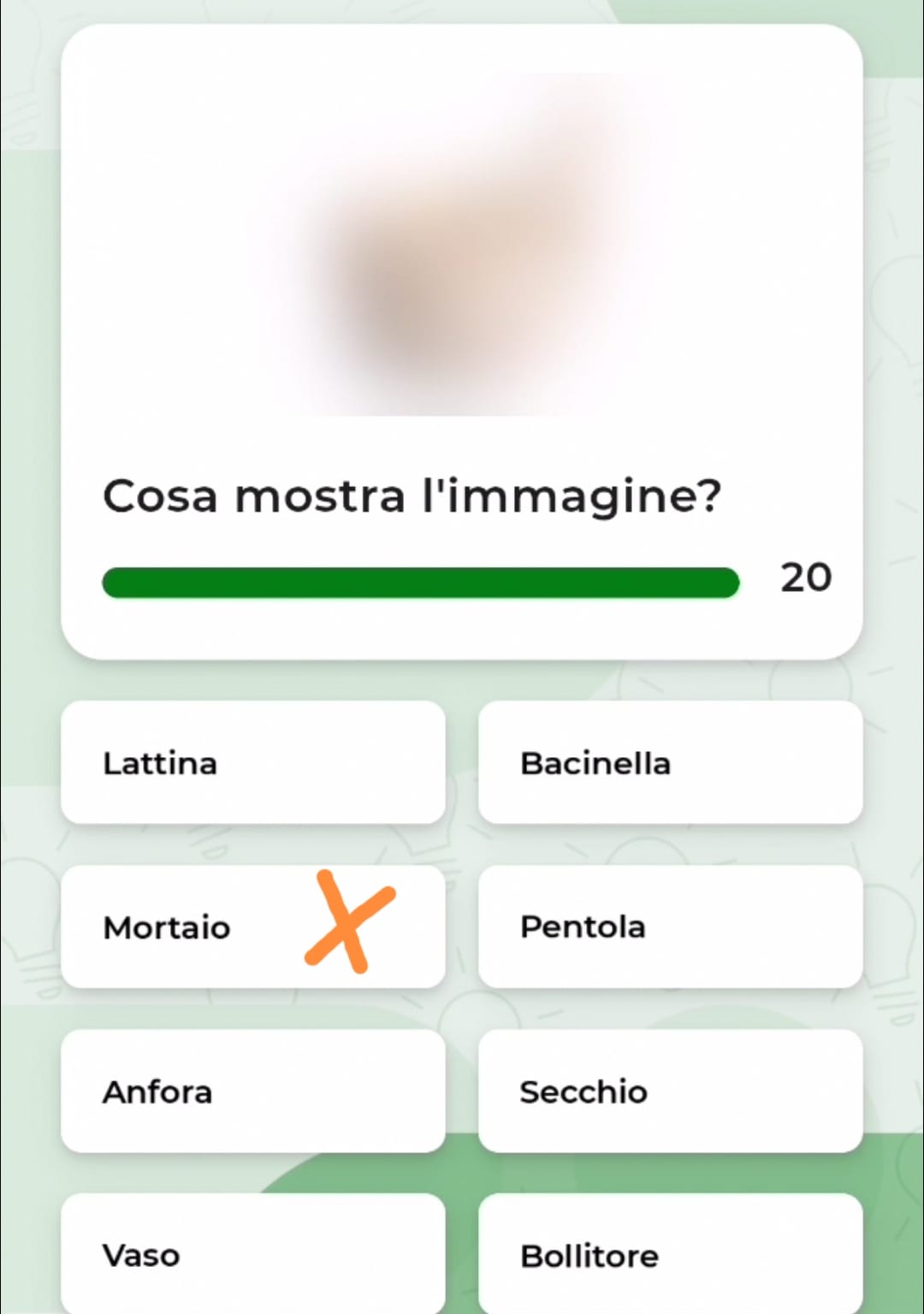
Task: Answer with Anfora
Action: tap(252, 1091)
